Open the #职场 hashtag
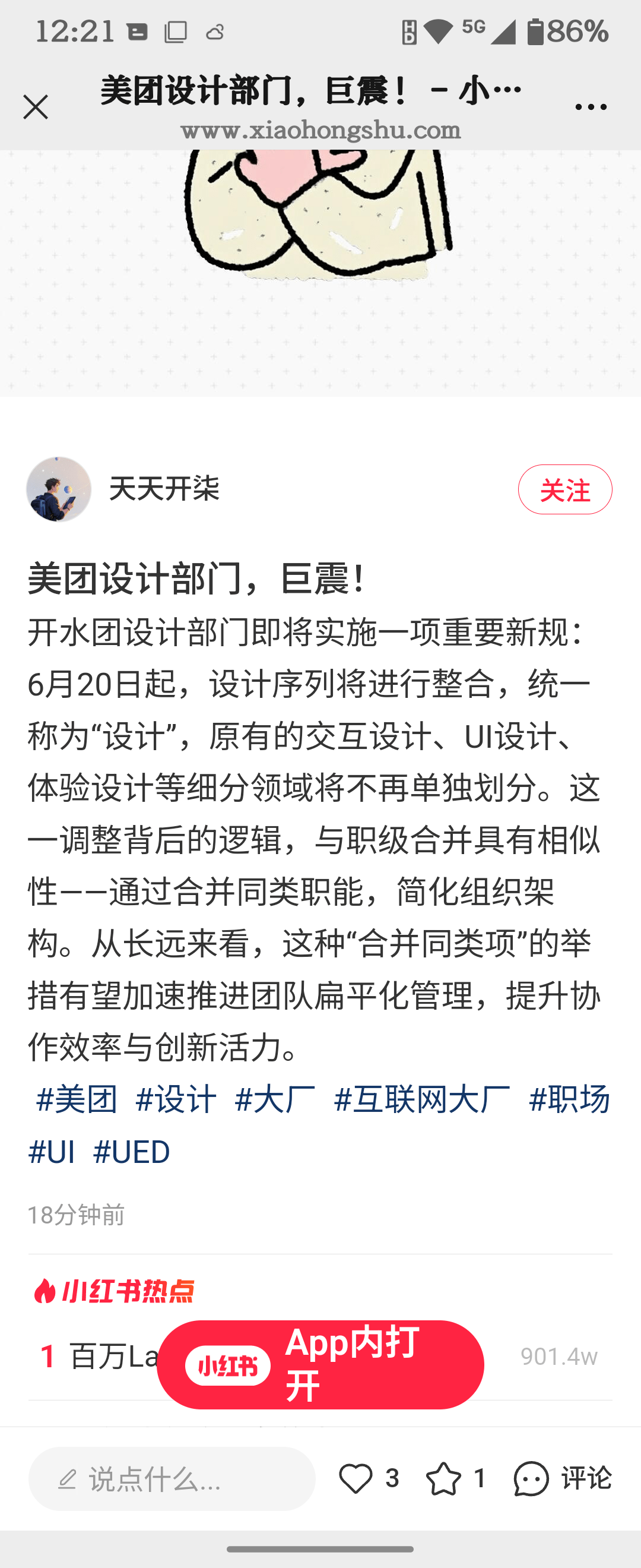This screenshot has width=641, height=1568. (569, 1099)
